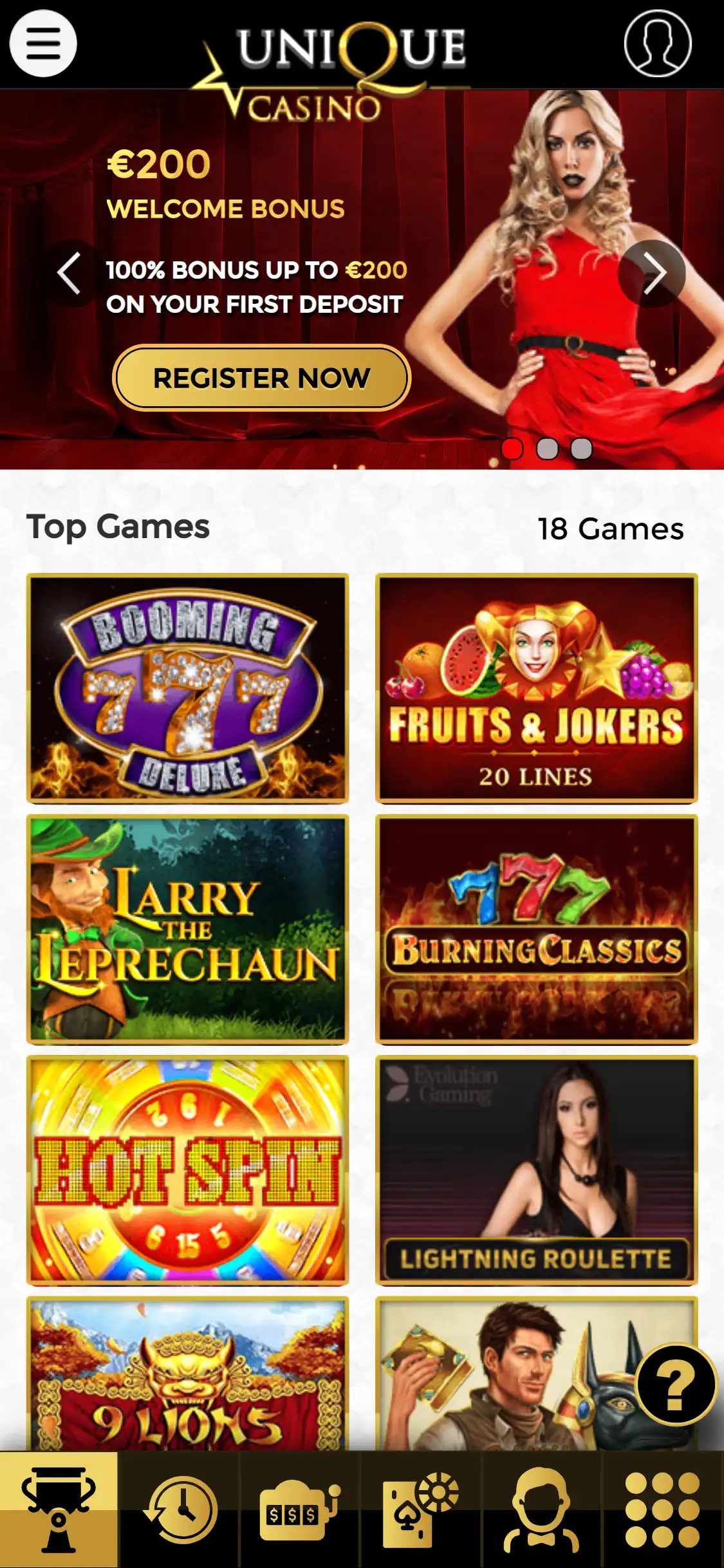Launch Burning Classics 777
724x1568 pixels.
coord(536,929)
